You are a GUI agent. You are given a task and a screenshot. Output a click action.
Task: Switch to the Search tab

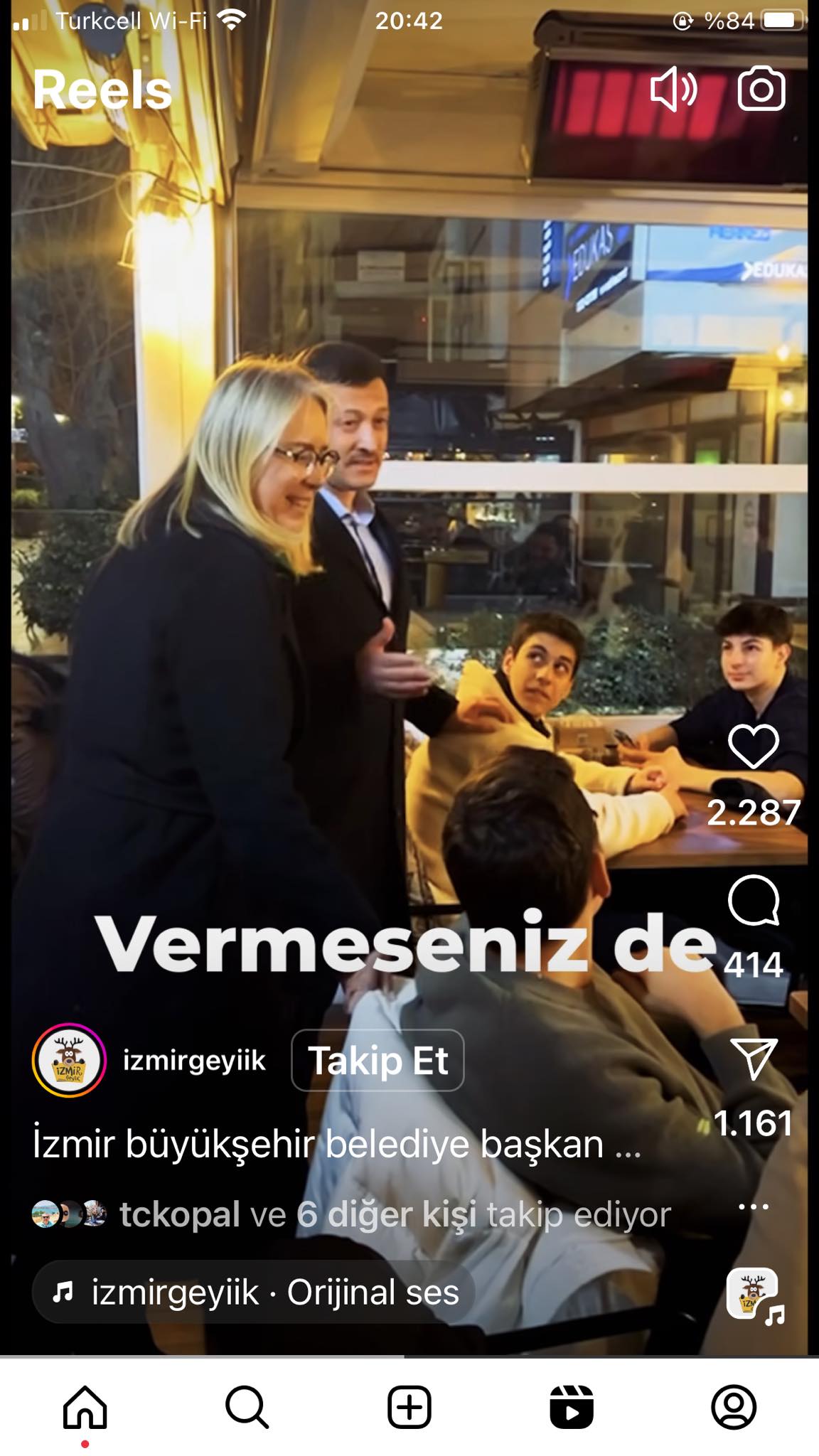tap(247, 1406)
